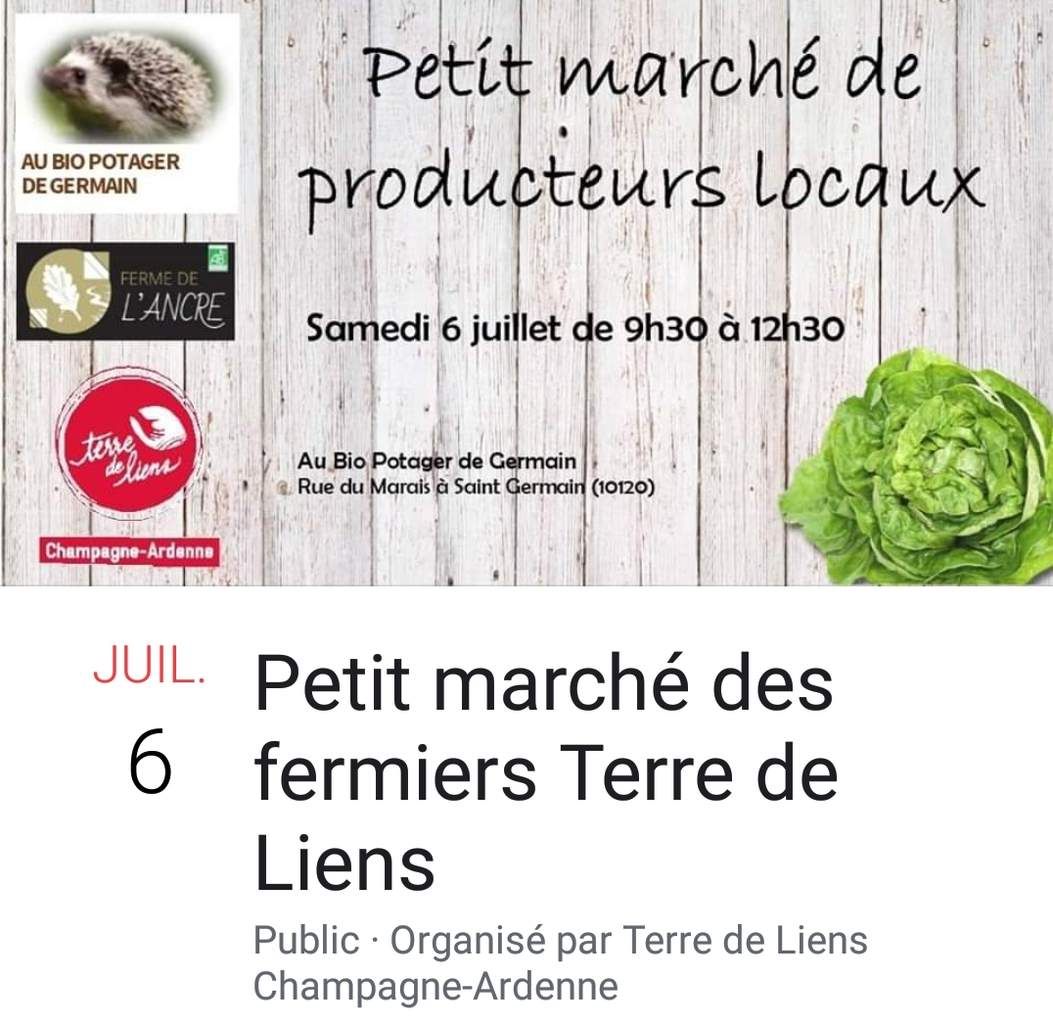Open organizer Terre de Liens Champagne-Ardenne
The height and width of the screenshot is (1024, 1053).
pos(744,942)
